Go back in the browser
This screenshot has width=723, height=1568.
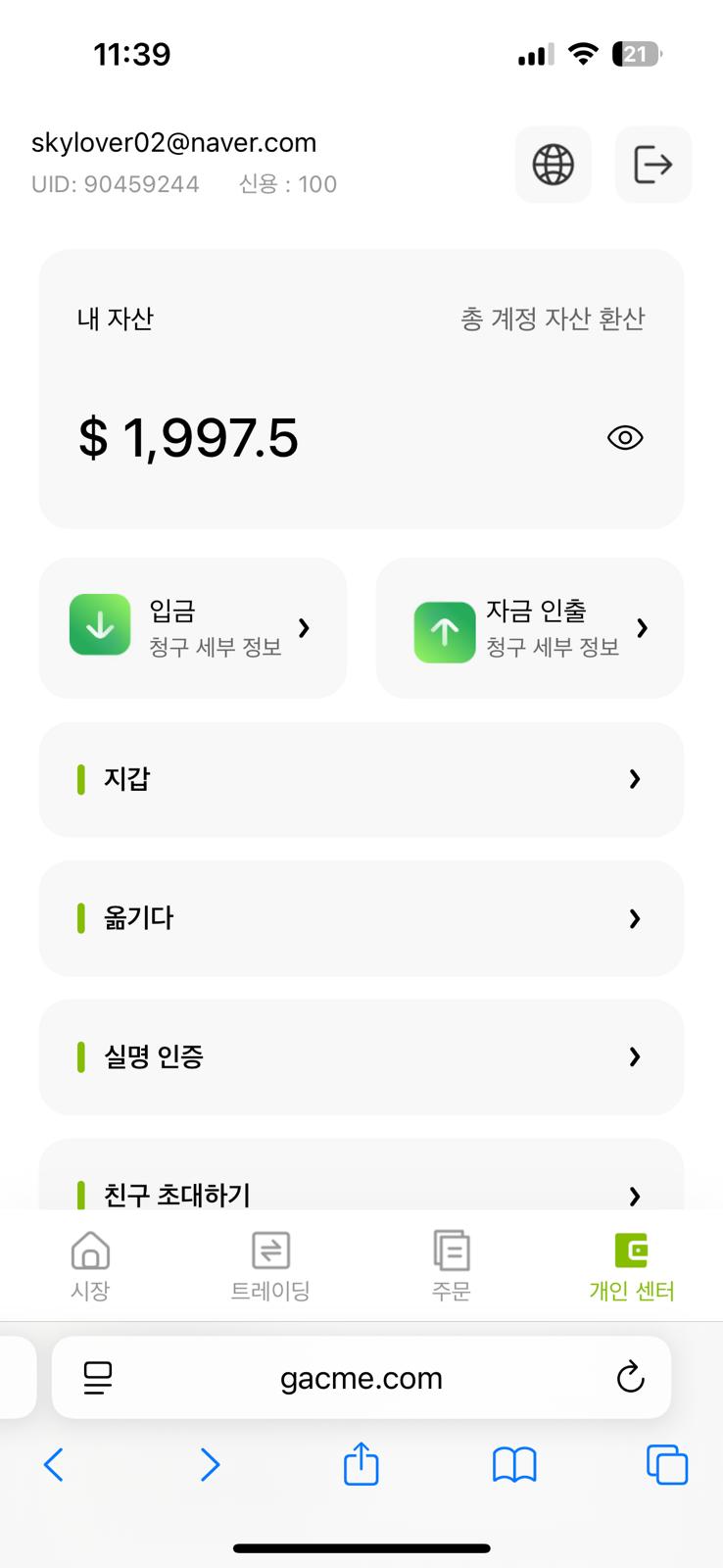pos(54,1465)
